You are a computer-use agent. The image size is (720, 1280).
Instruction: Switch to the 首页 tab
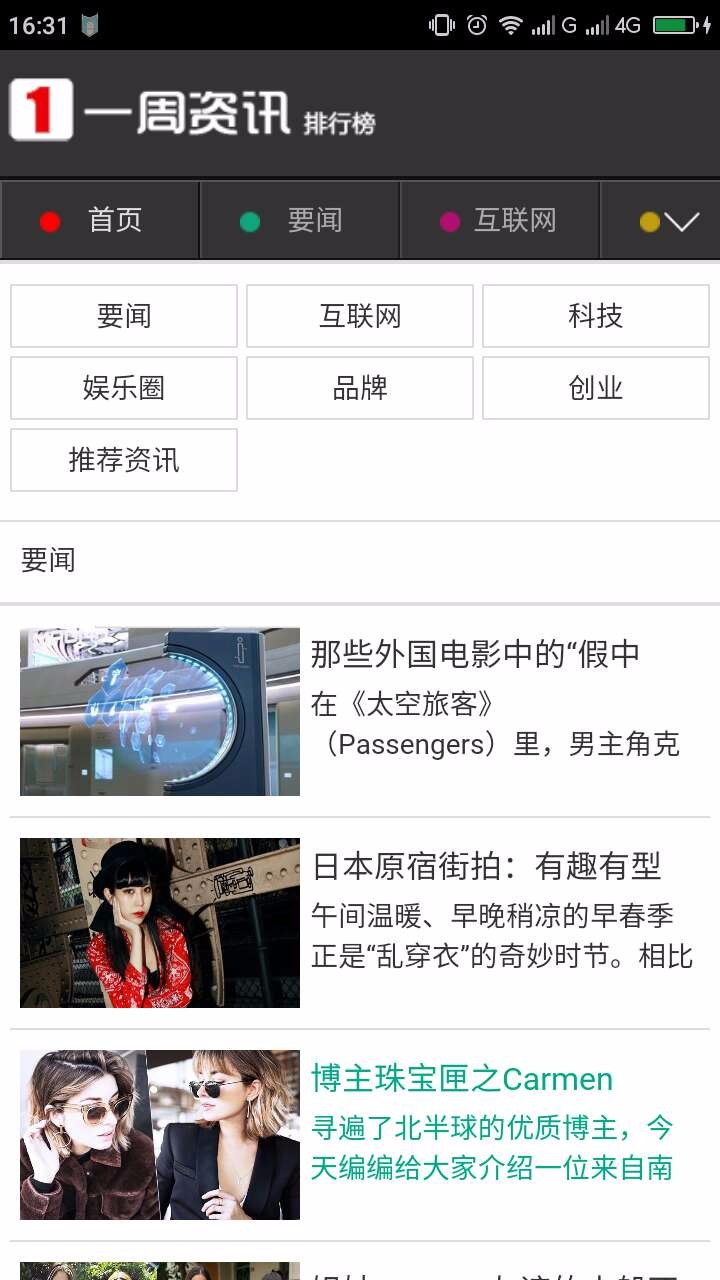[100, 220]
